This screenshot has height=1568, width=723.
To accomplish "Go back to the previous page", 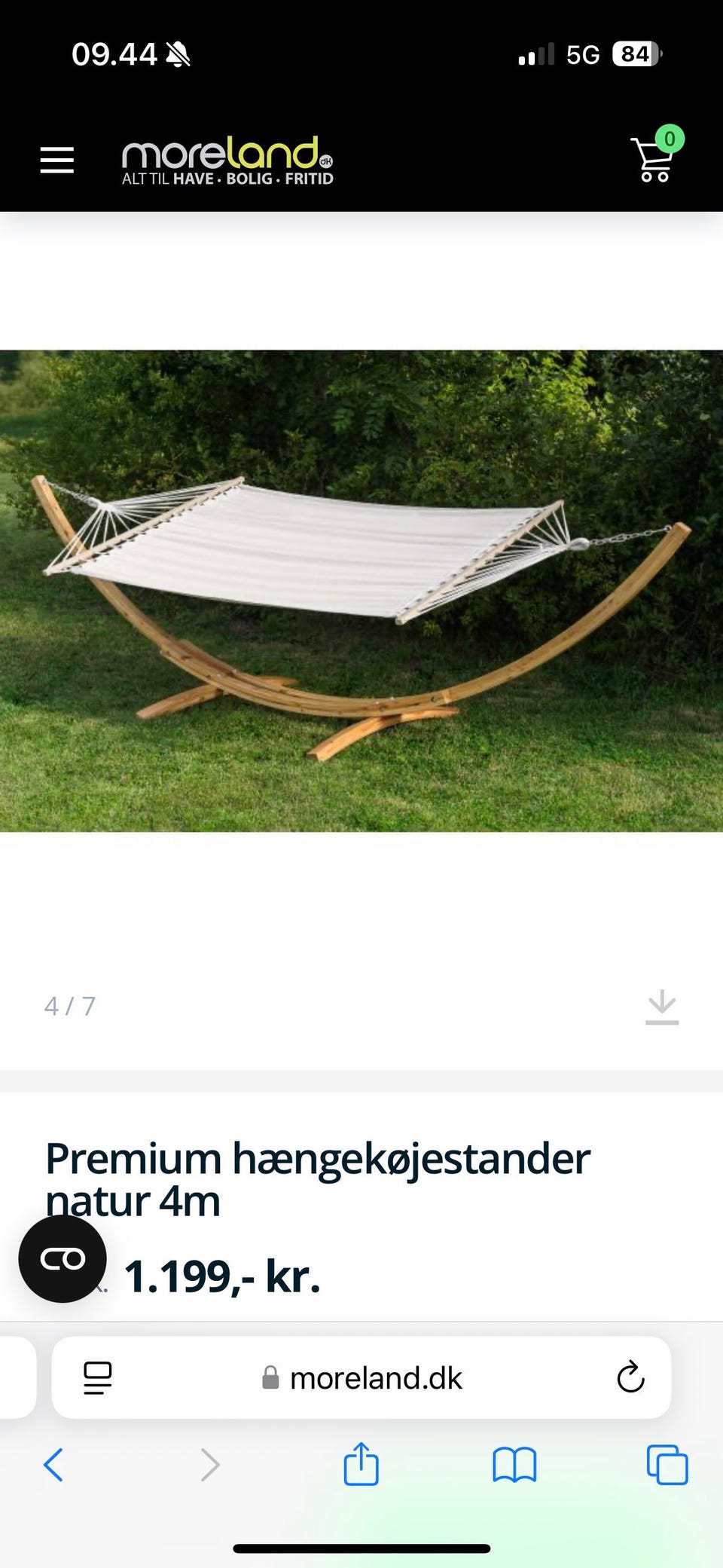I will 53,1465.
